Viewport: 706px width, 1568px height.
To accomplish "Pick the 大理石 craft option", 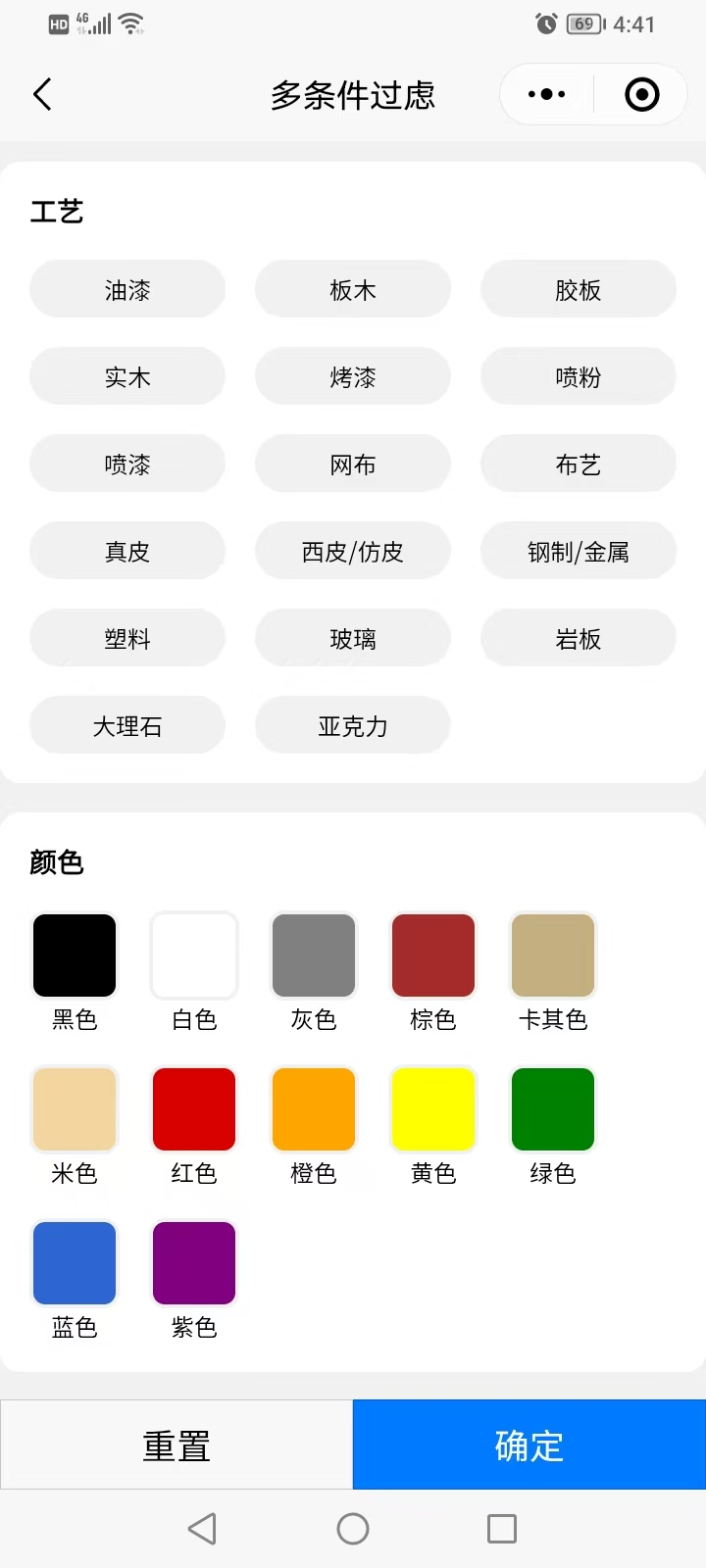I will point(127,726).
